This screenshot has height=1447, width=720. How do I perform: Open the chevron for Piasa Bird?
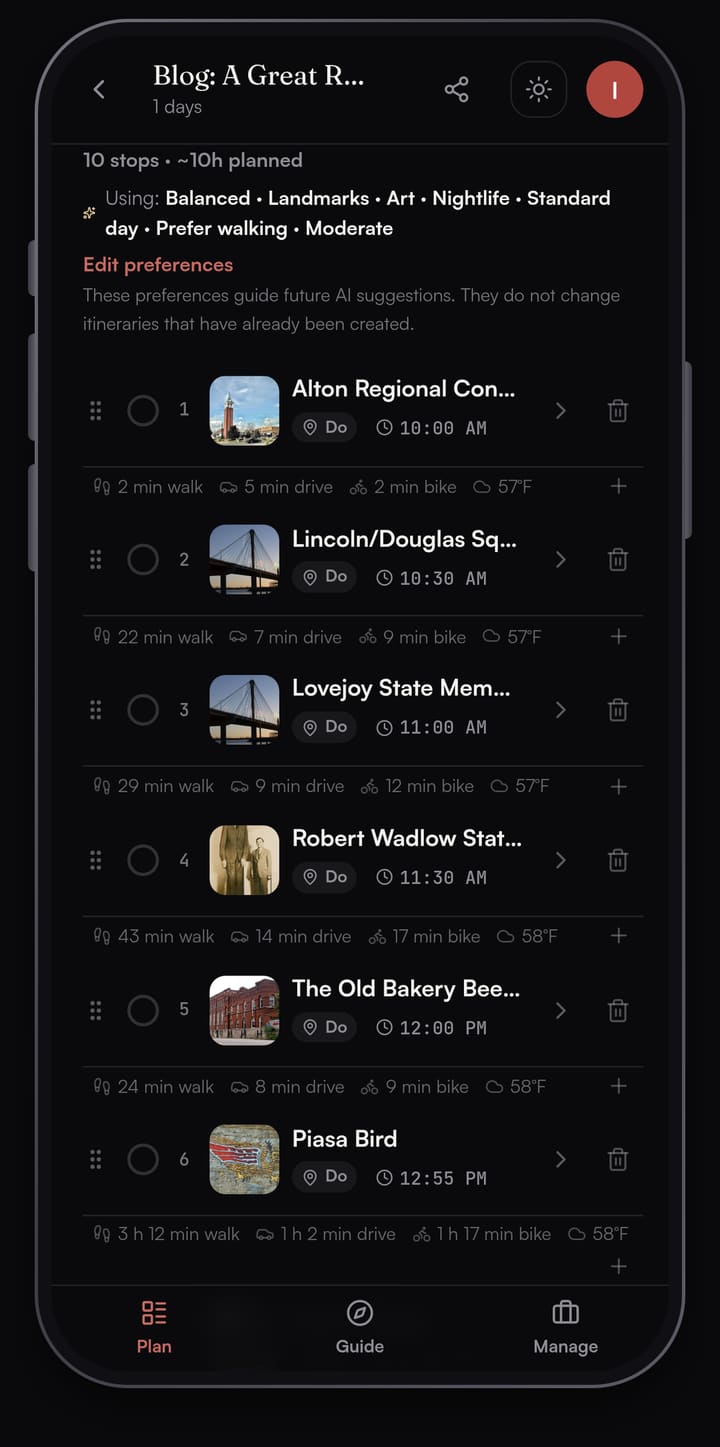click(x=560, y=1160)
